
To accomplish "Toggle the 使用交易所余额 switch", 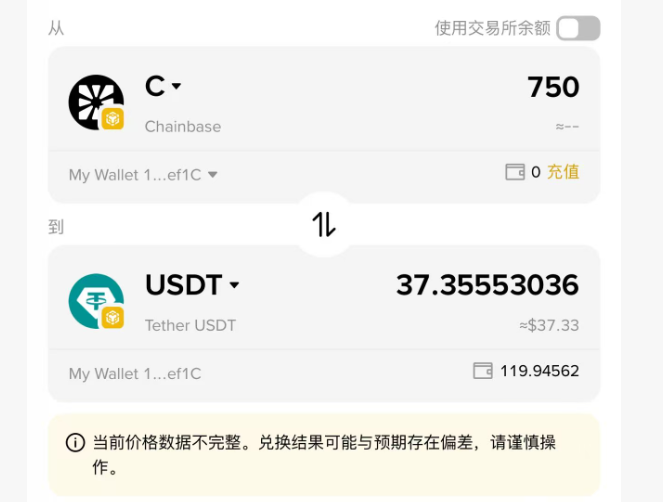I will (x=578, y=28).
